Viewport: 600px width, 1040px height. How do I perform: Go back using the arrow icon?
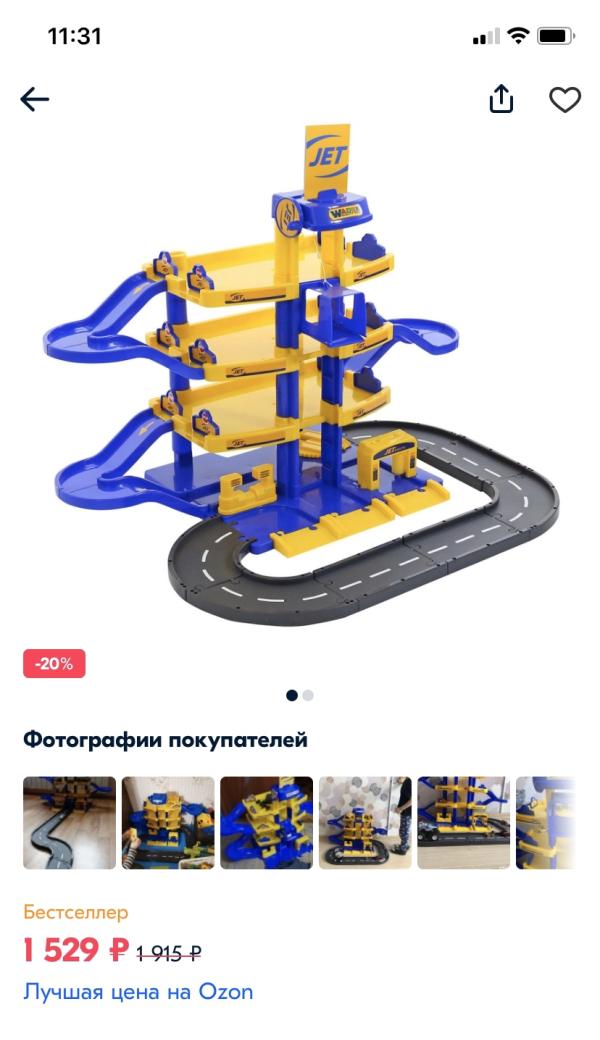[x=34, y=99]
